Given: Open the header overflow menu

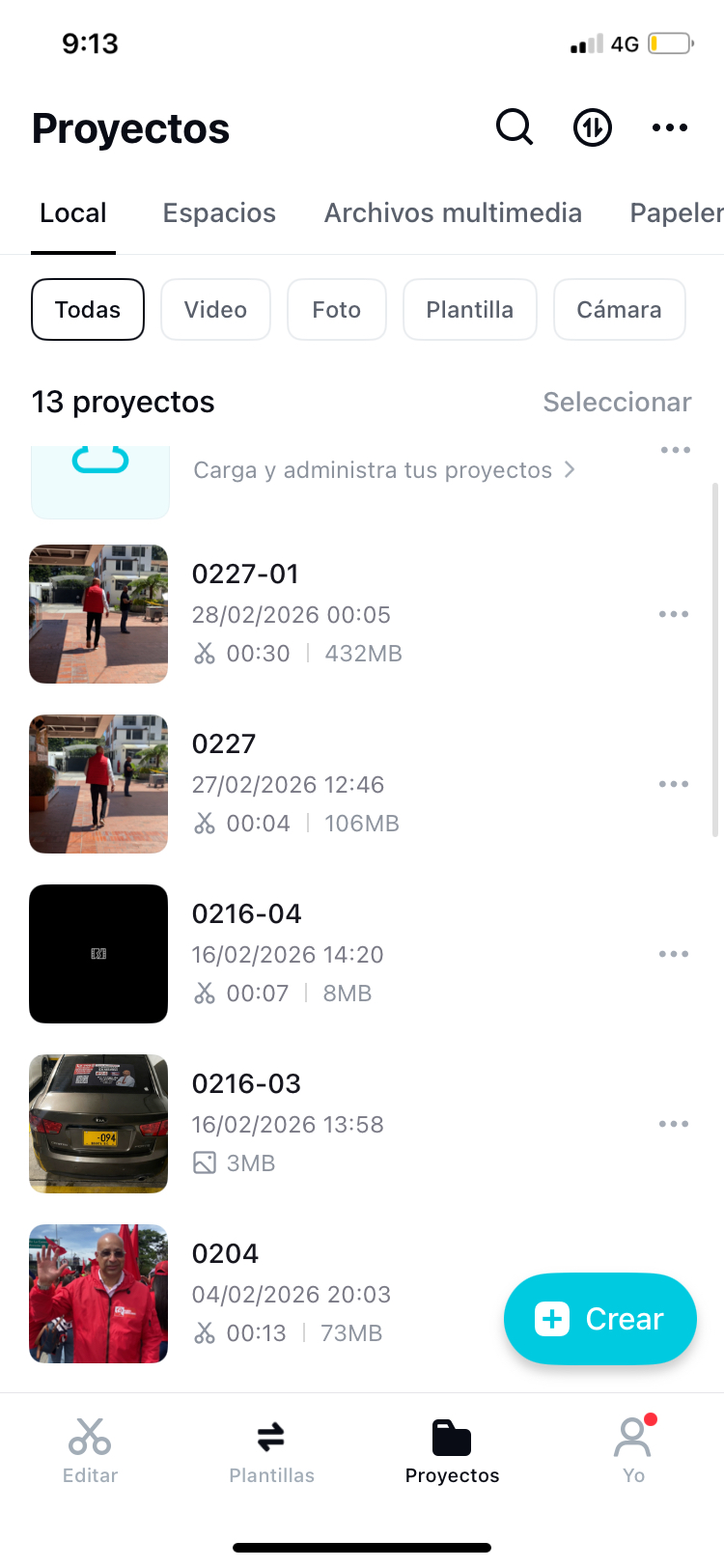Looking at the screenshot, I should click(669, 127).
